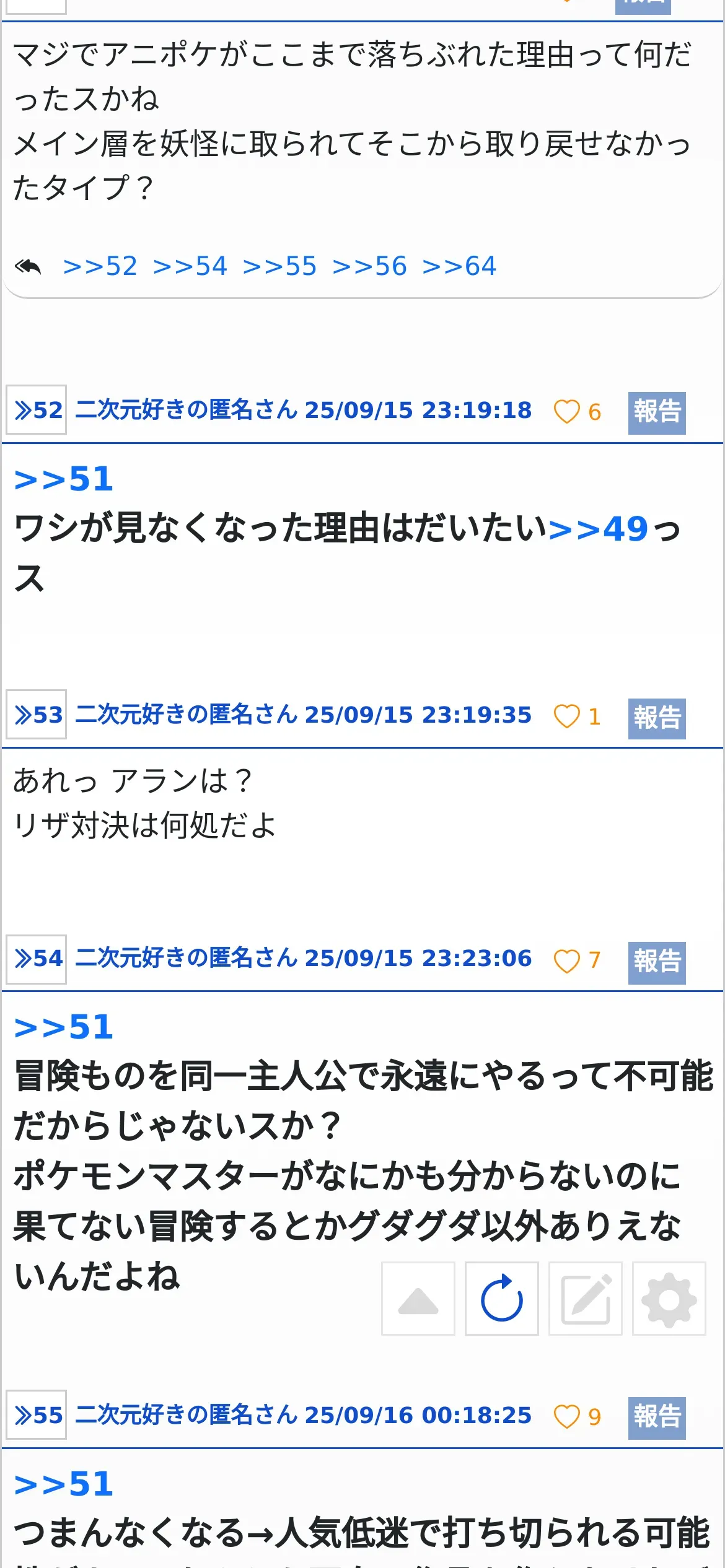Jump to top with the up arrow

(418, 1298)
